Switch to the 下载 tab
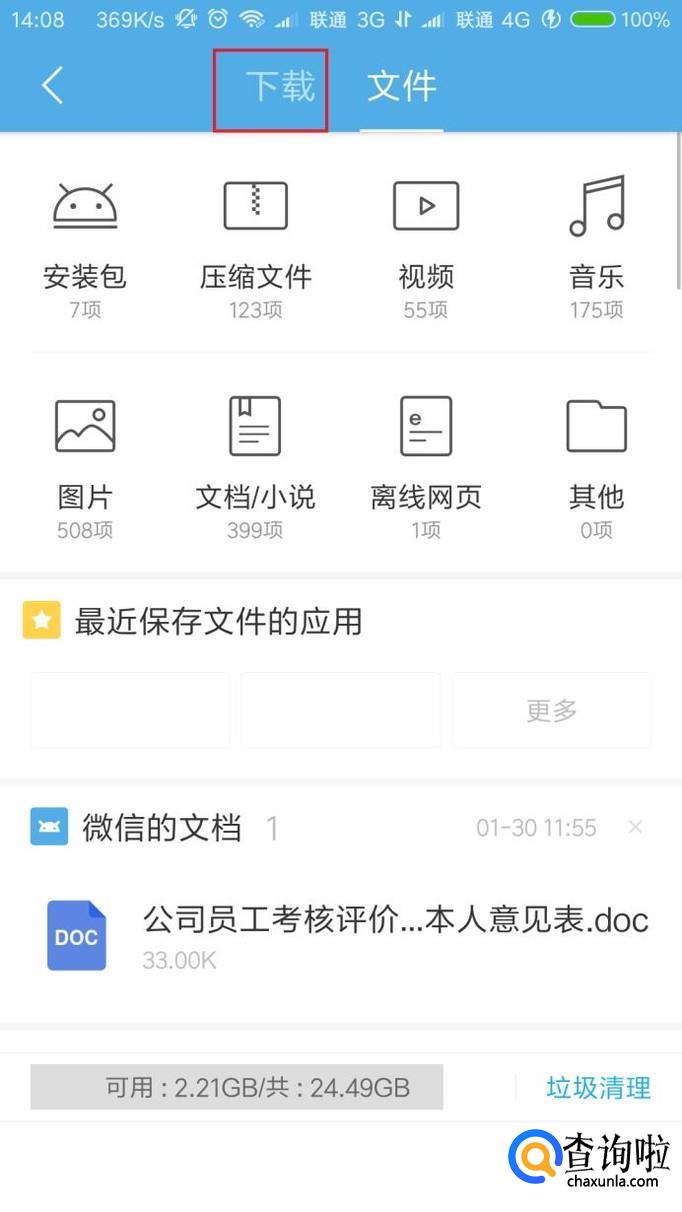 [x=280, y=86]
